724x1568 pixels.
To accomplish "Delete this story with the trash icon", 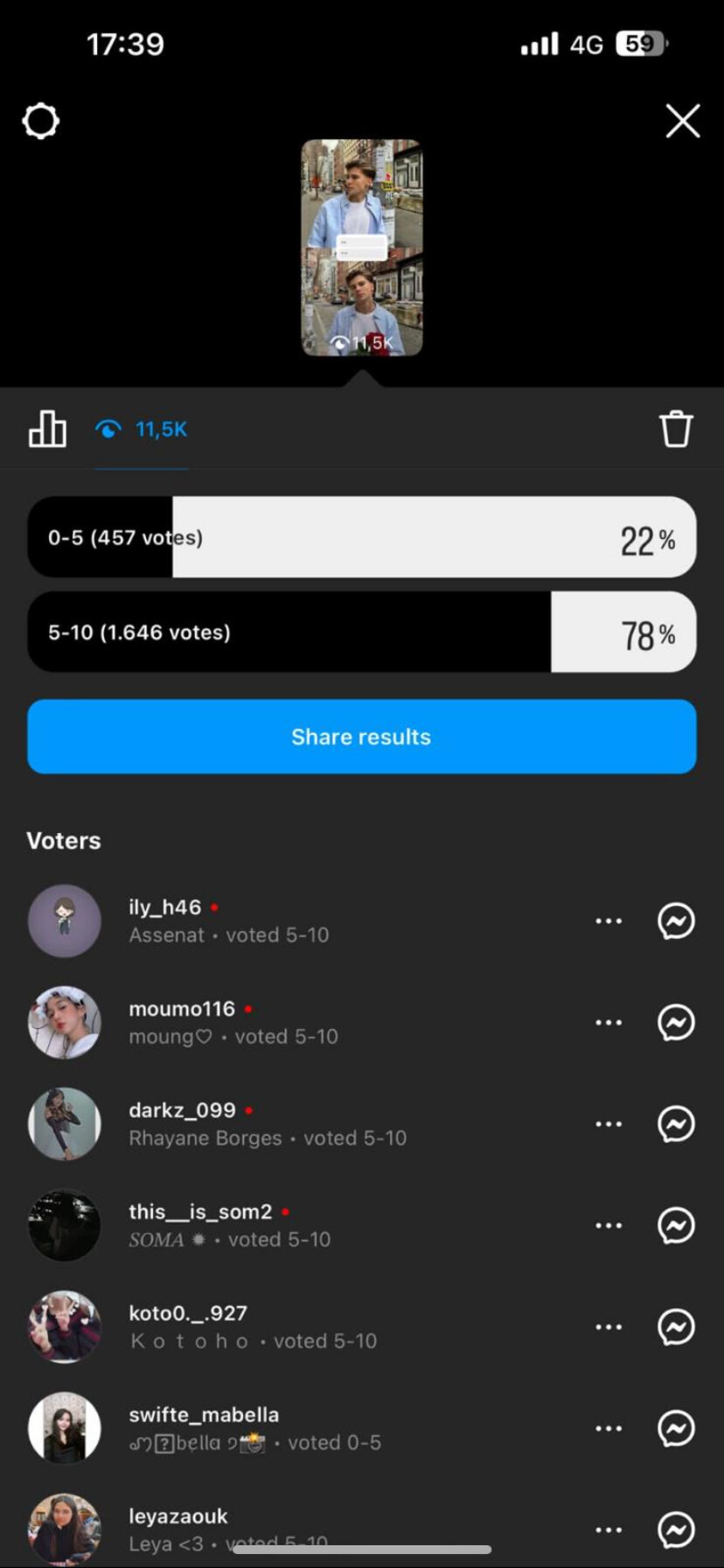I will click(675, 429).
